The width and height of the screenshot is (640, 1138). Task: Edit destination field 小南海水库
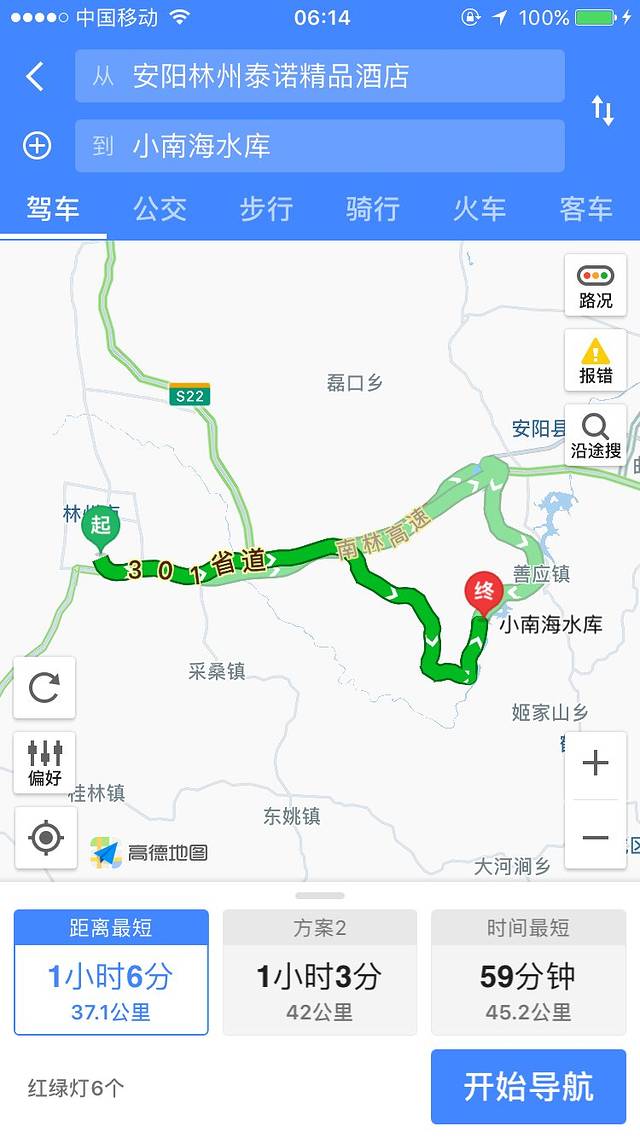[x=320, y=146]
